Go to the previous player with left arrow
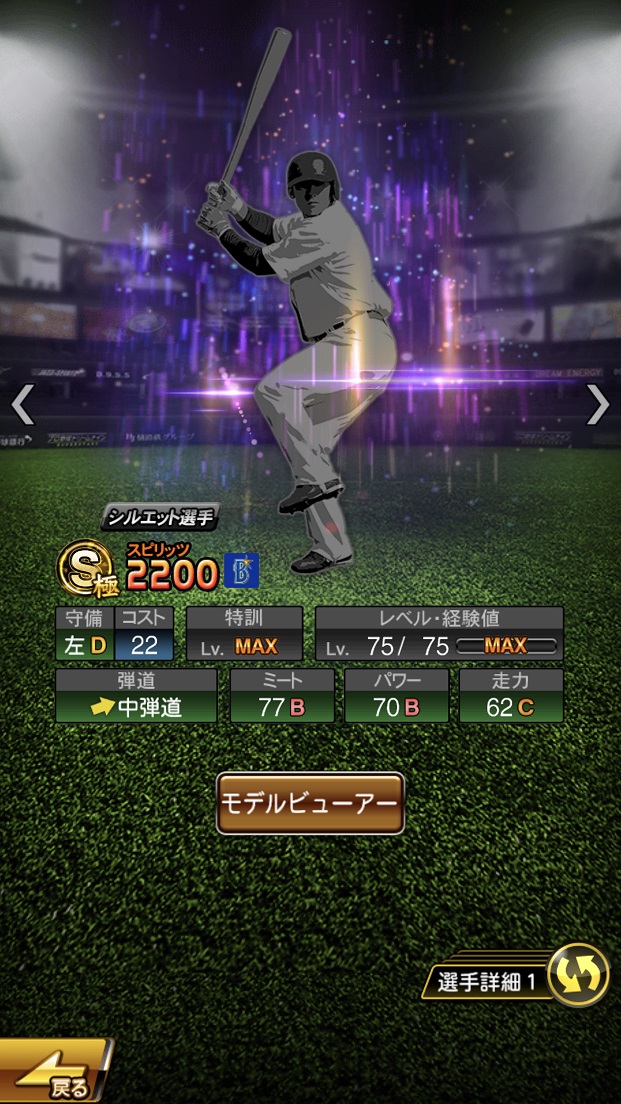 [x=22, y=404]
